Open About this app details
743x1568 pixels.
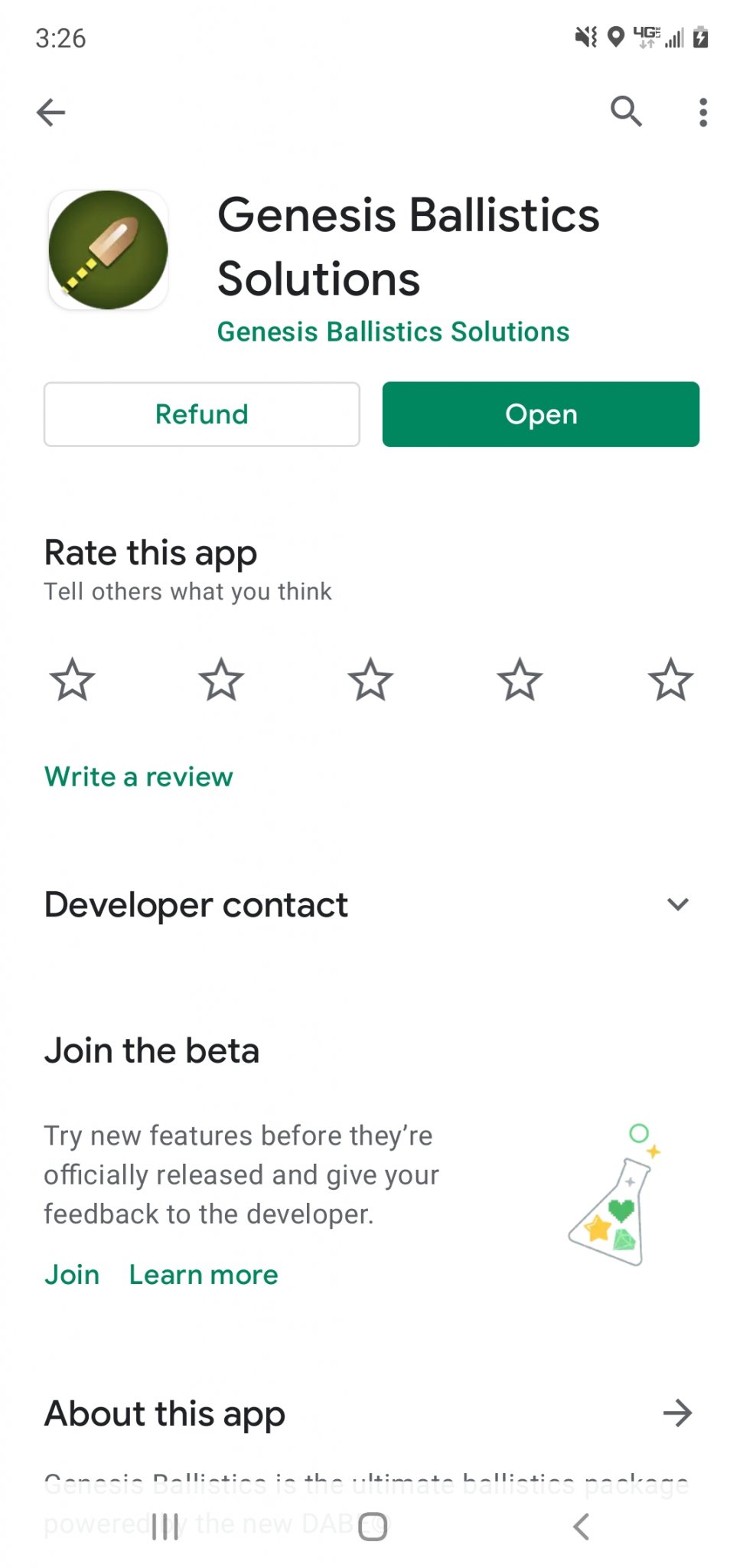[x=677, y=1413]
